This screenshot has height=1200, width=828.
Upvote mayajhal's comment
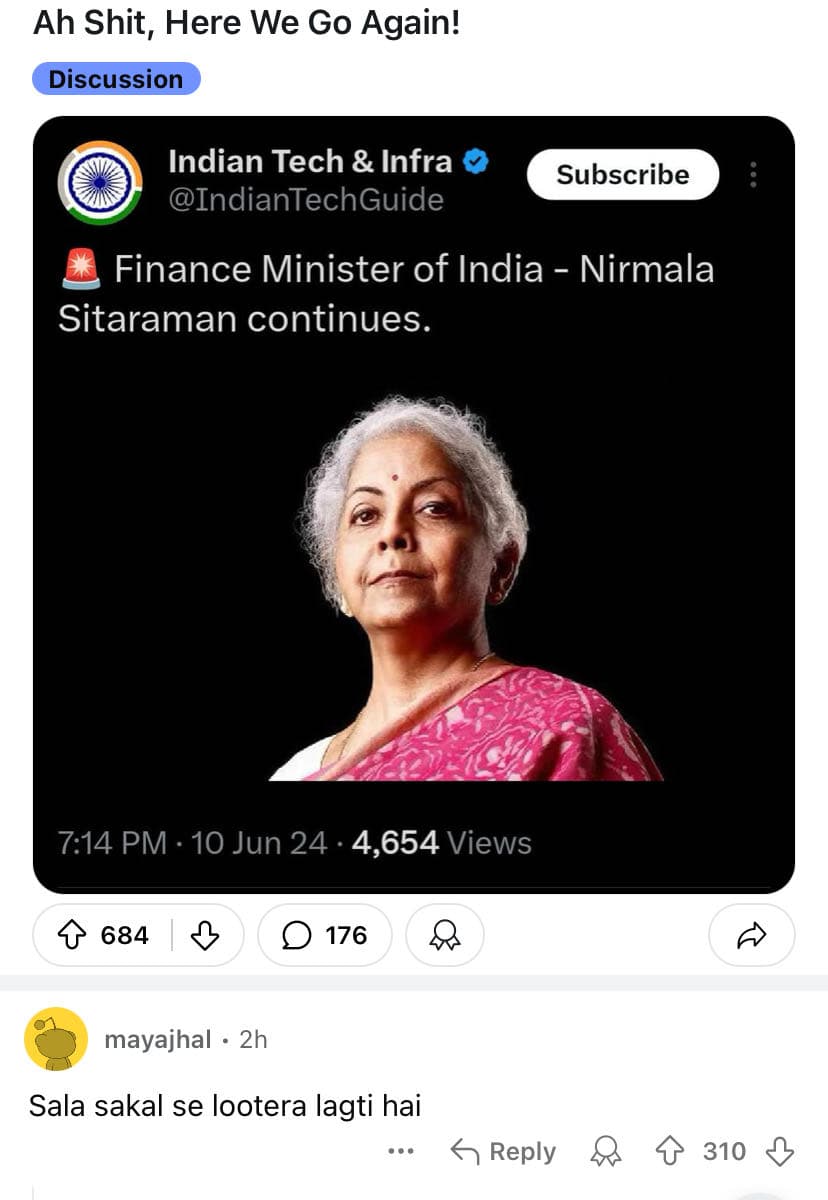click(668, 1152)
